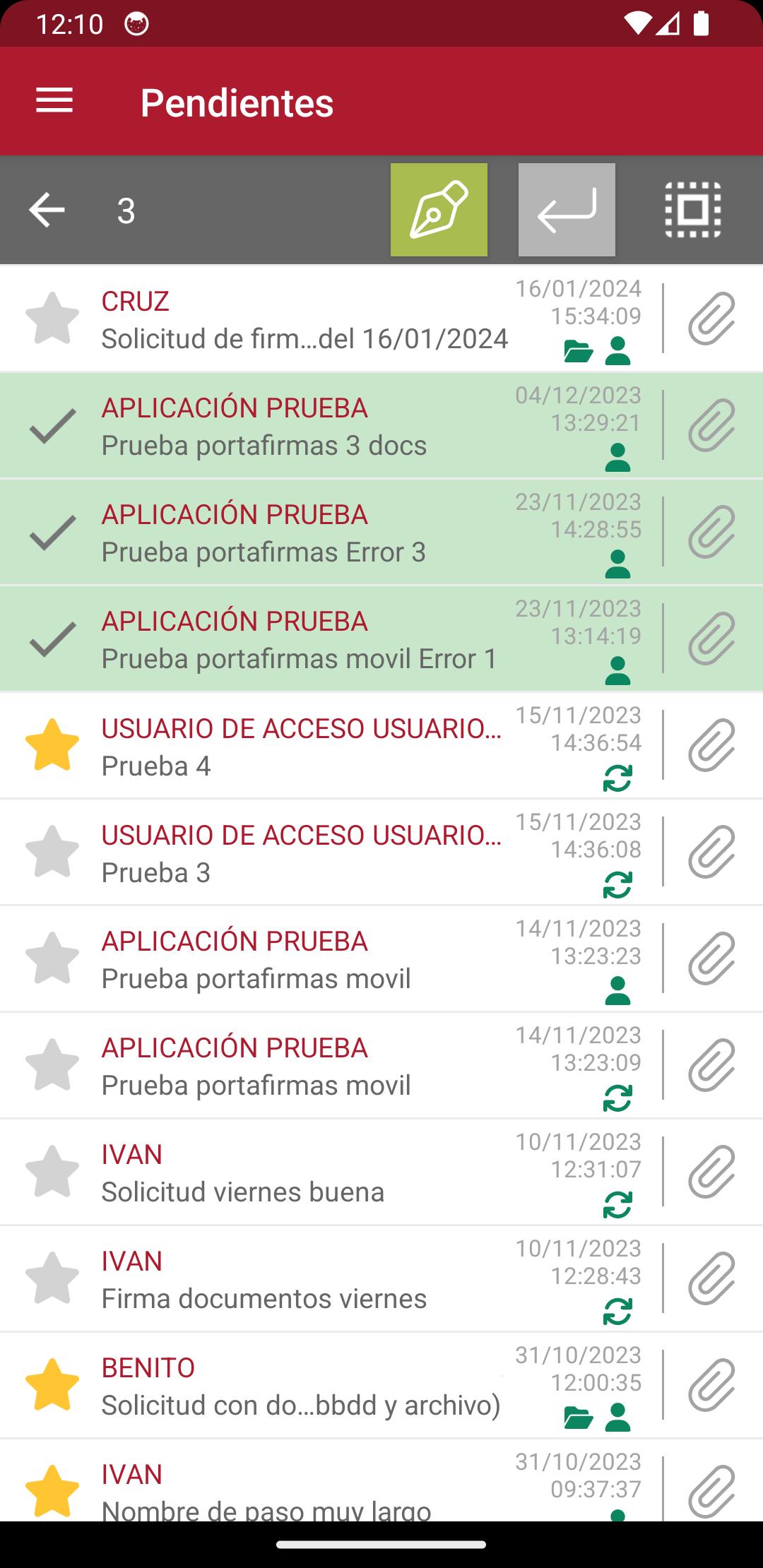The width and height of the screenshot is (763, 1568).
Task: Sign the selected requests with pen button
Action: pos(439,210)
